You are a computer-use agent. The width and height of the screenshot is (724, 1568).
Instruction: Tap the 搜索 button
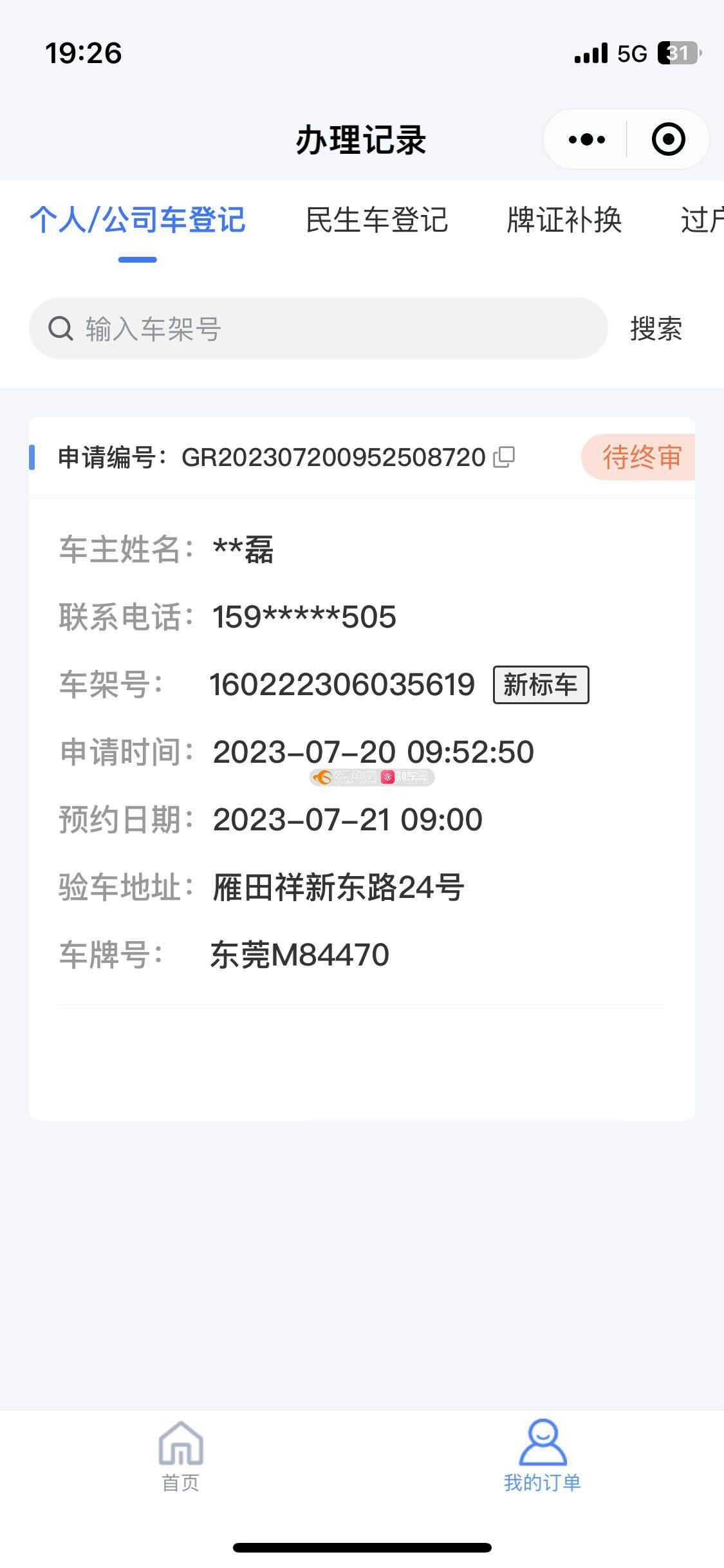click(x=656, y=328)
